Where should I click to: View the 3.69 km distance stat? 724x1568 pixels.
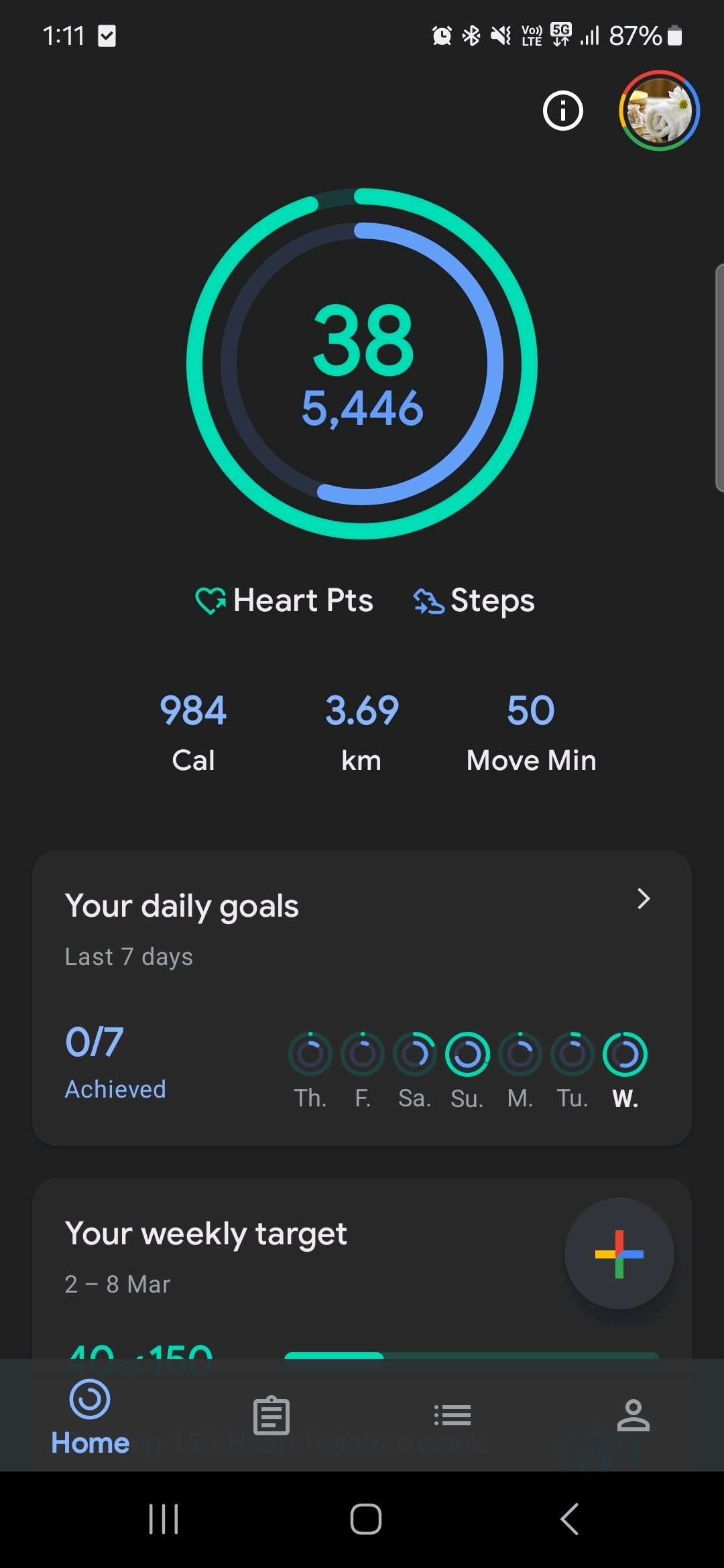click(361, 732)
